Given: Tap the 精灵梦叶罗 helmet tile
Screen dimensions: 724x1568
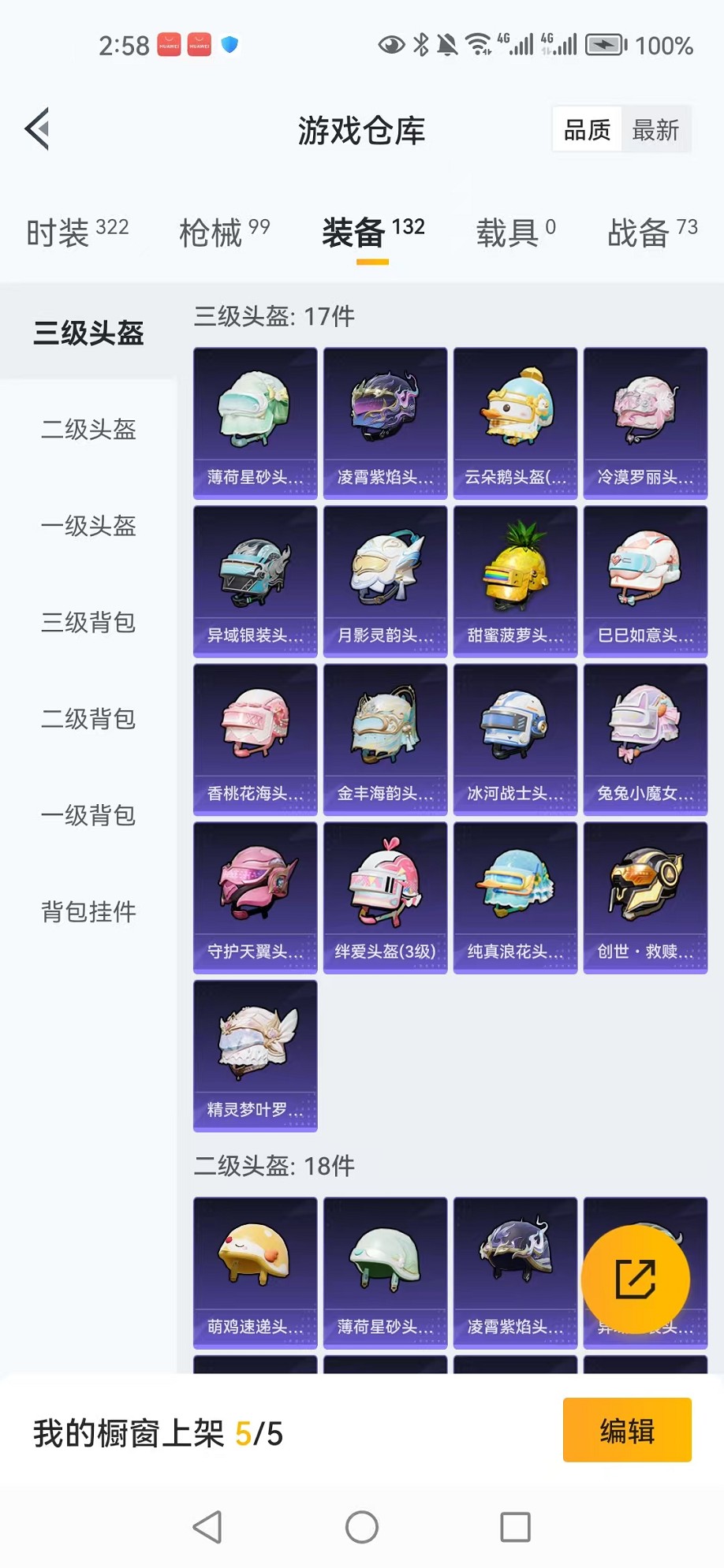Looking at the screenshot, I should pyautogui.click(x=256, y=1056).
